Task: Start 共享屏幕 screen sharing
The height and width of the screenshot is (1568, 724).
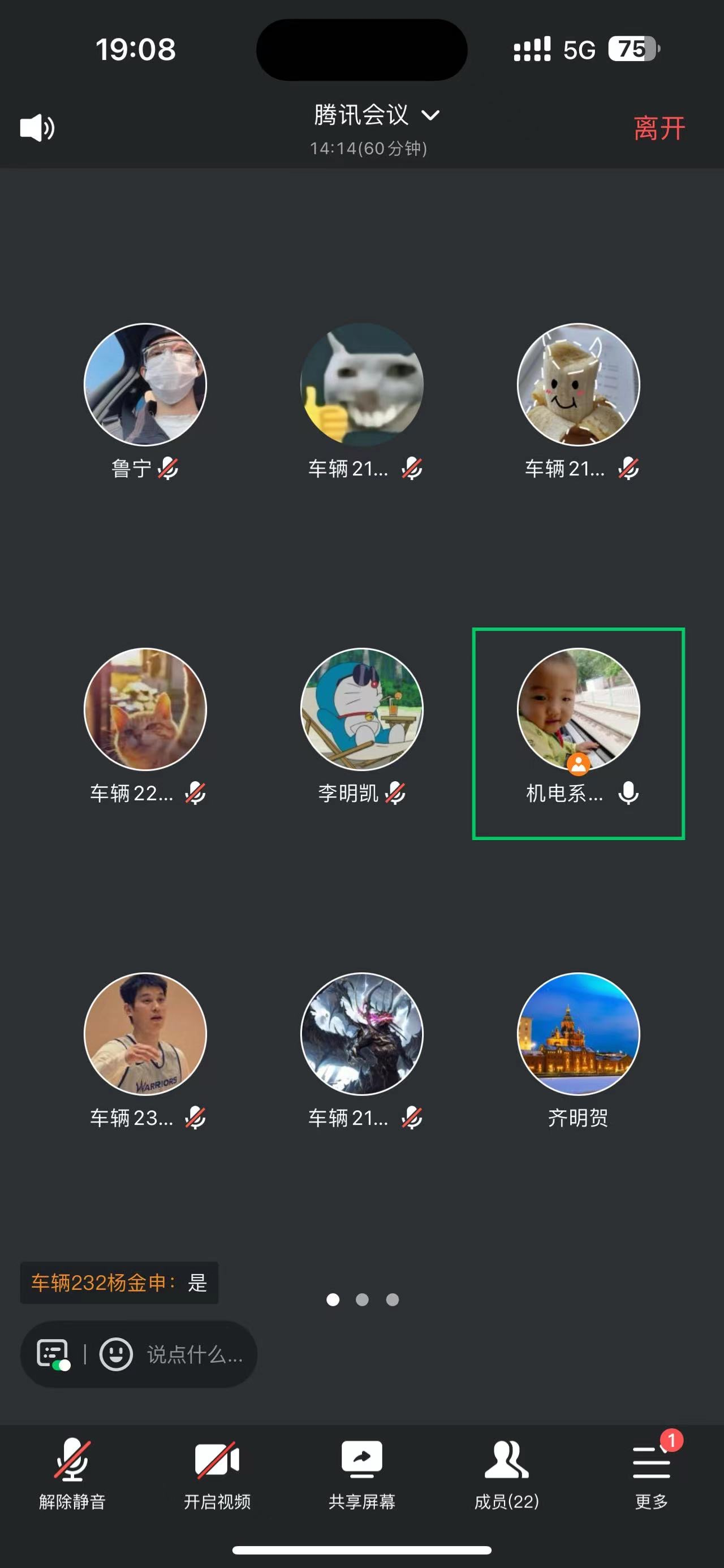Action: click(361, 1473)
